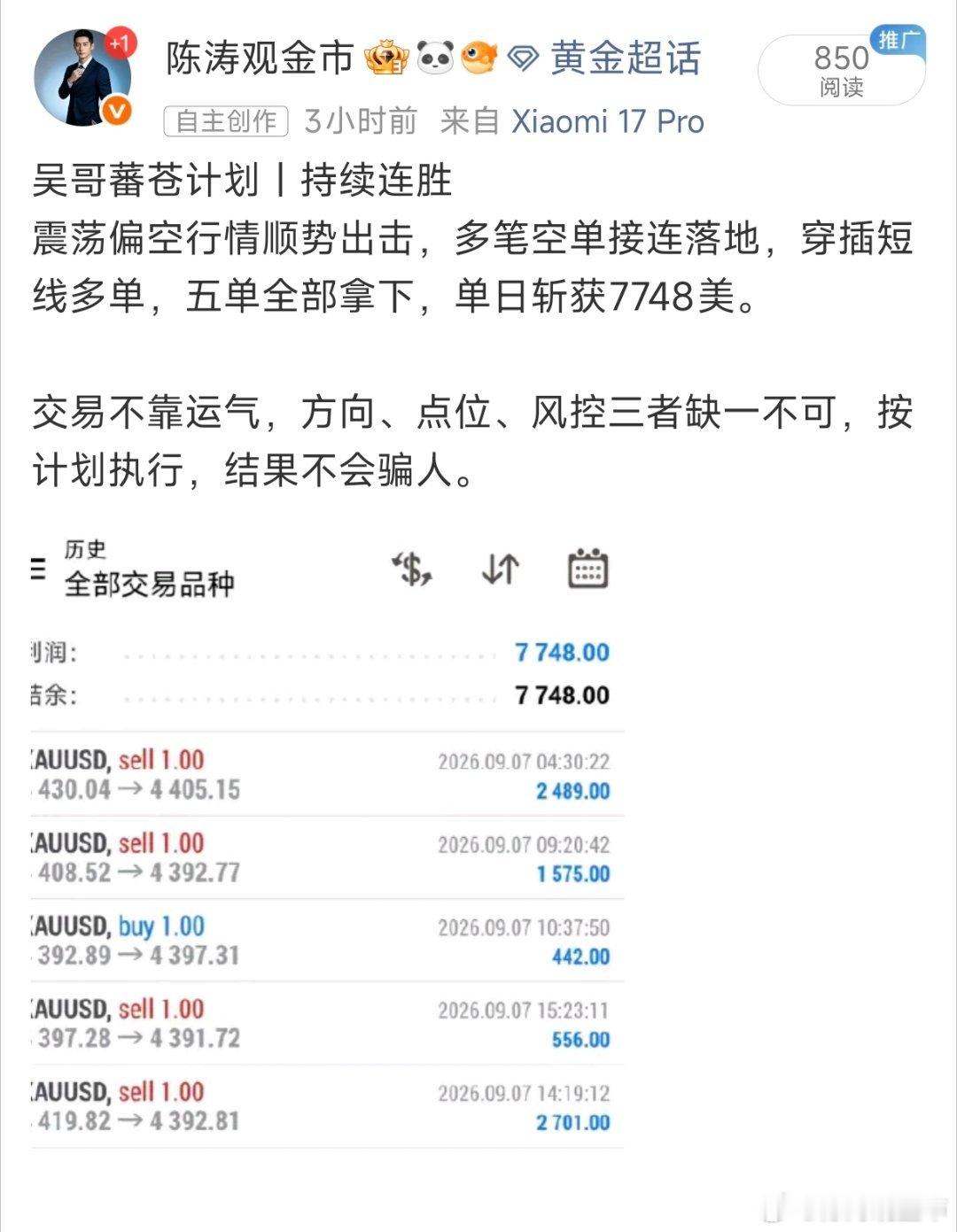Open the 黄金超话 super topic link

(x=605, y=58)
